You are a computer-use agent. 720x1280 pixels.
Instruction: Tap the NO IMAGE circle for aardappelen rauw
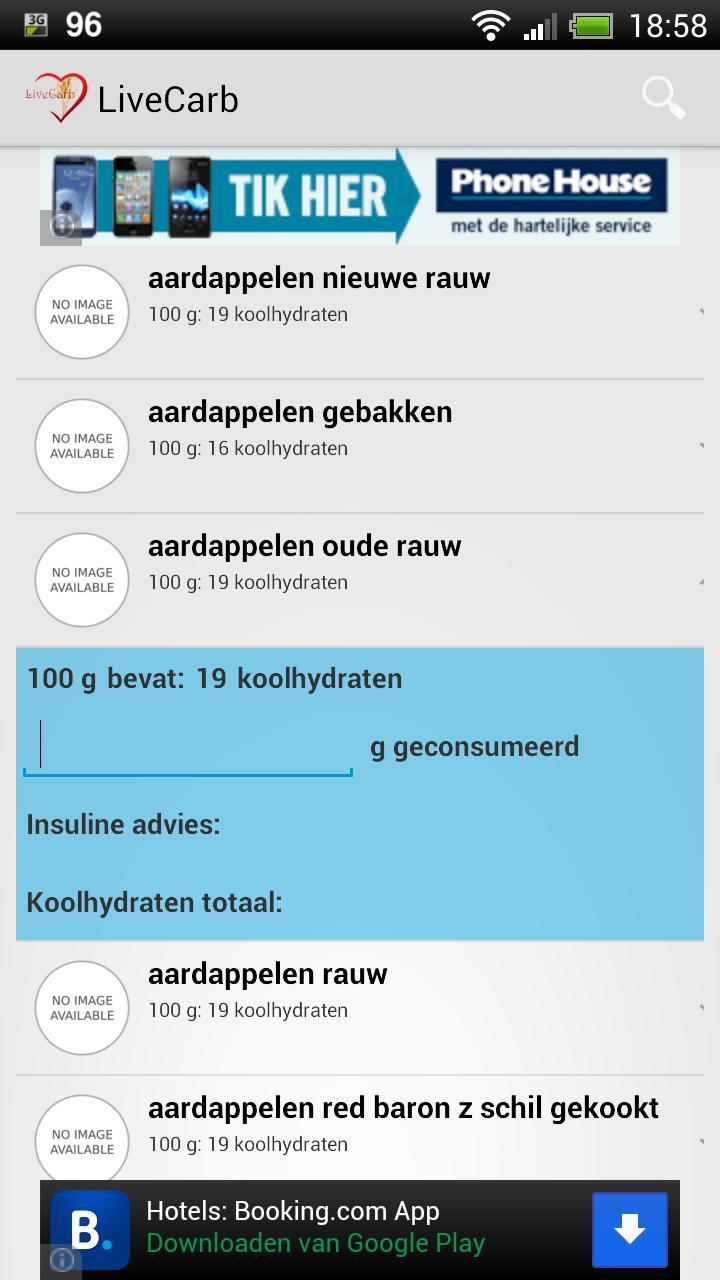click(x=81, y=1007)
